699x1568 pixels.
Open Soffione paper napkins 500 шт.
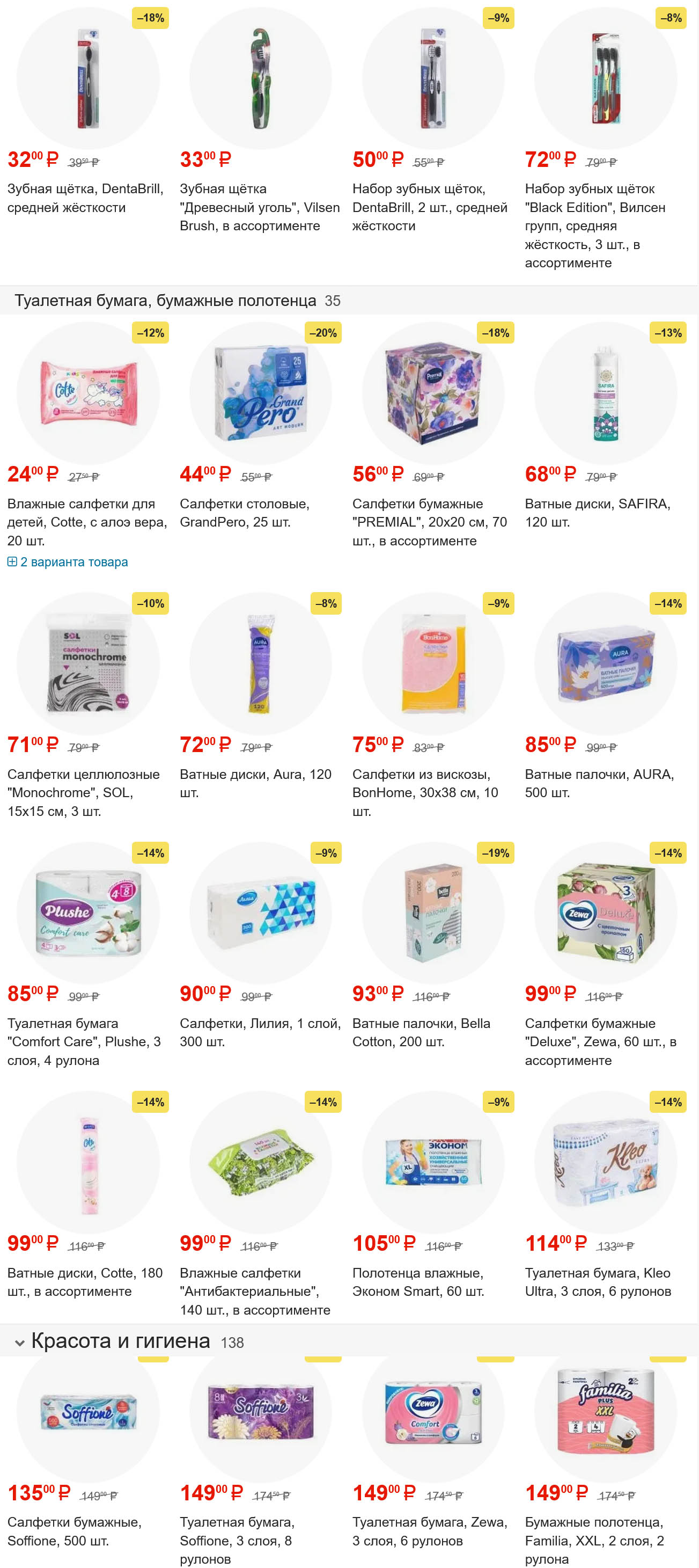coord(74,1530)
